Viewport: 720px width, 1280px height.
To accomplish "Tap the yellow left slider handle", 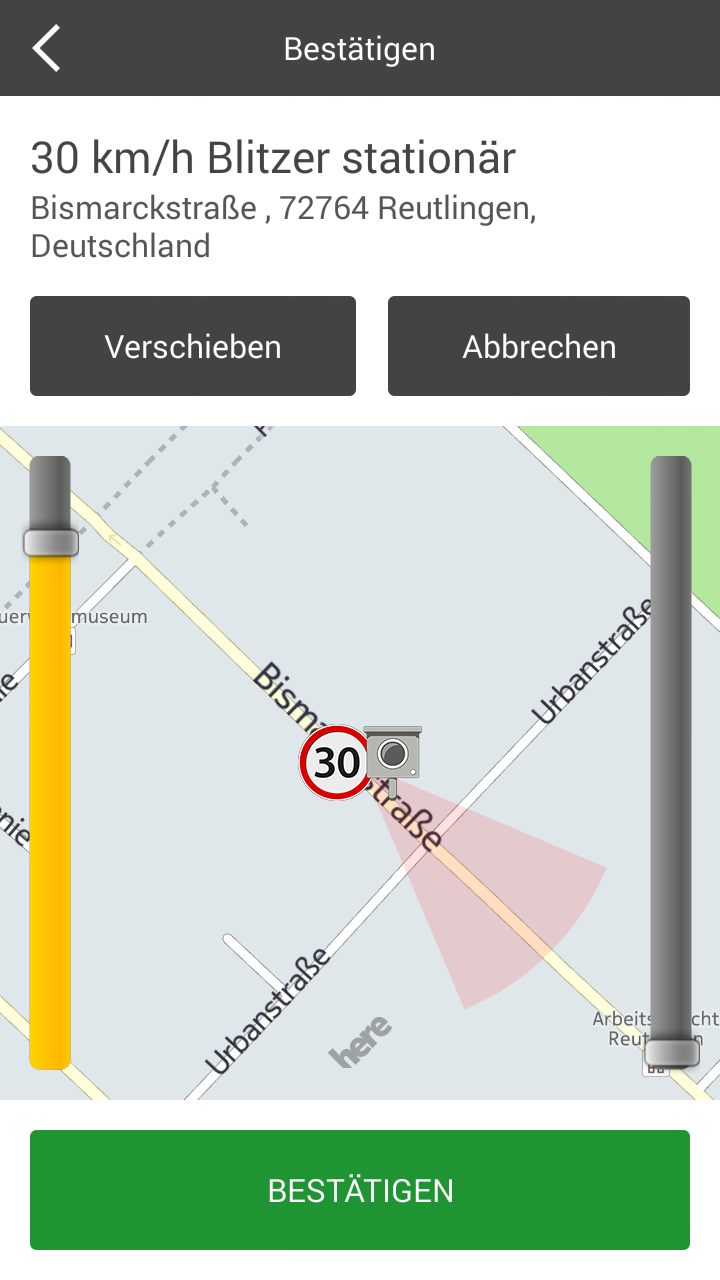I will pyautogui.click(x=50, y=542).
